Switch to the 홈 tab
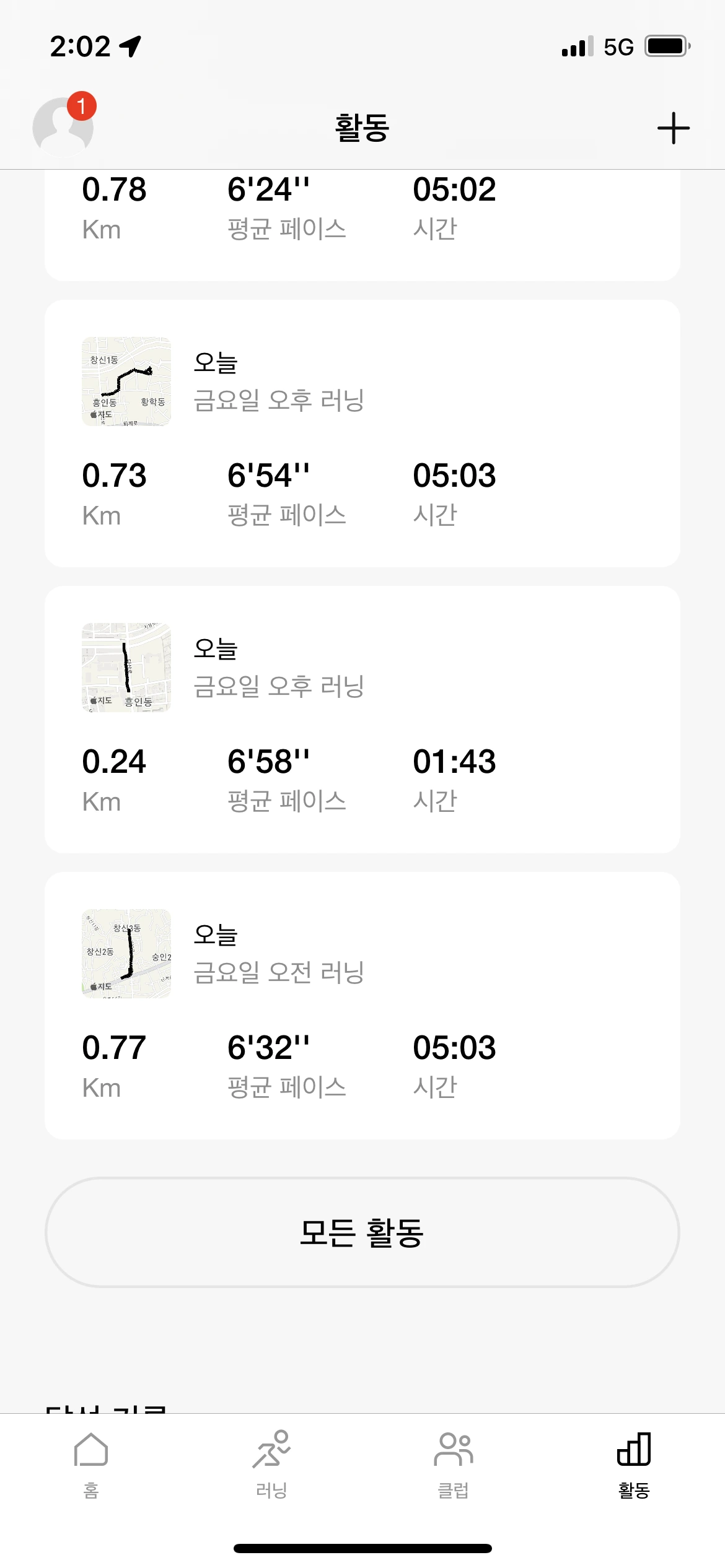 [x=91, y=1464]
